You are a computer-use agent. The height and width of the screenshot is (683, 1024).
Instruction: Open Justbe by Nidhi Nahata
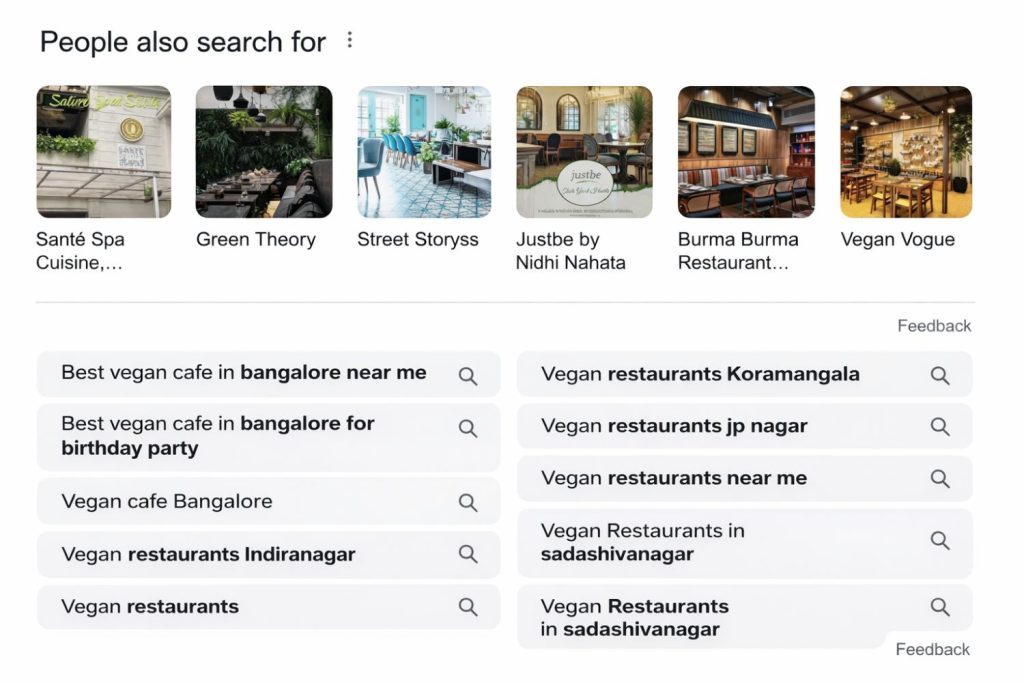tap(584, 152)
